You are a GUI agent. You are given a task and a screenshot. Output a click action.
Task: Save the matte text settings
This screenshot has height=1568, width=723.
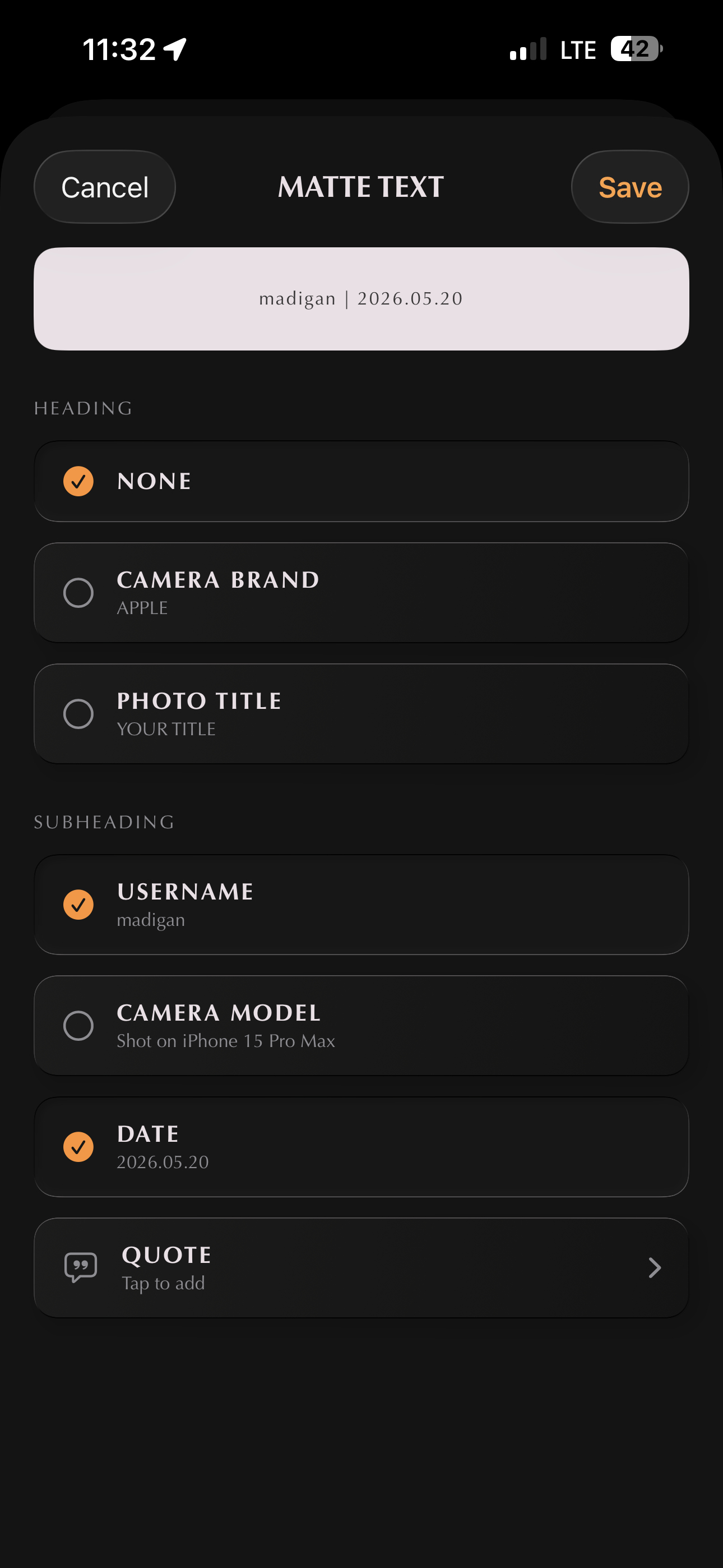click(630, 187)
